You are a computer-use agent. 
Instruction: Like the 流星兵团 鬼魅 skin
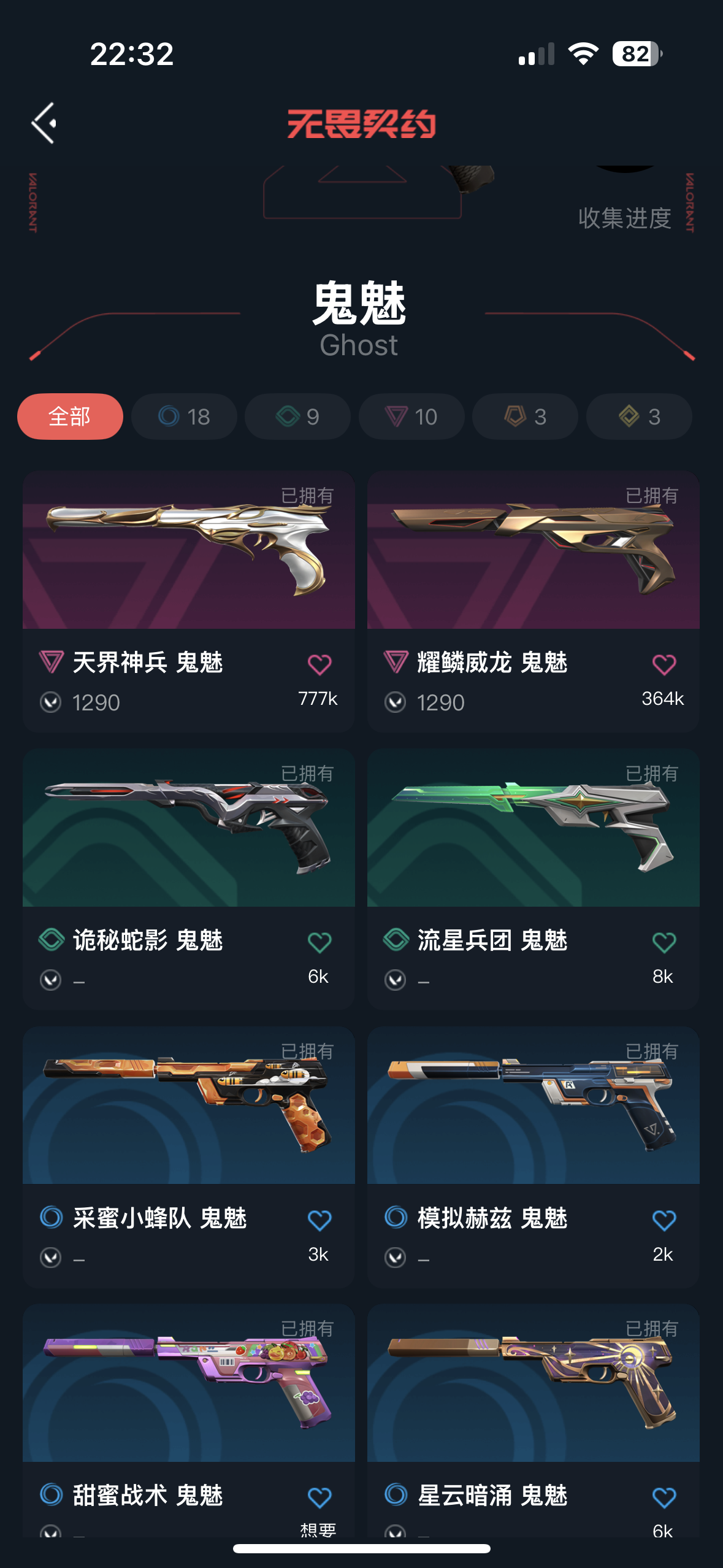point(664,942)
